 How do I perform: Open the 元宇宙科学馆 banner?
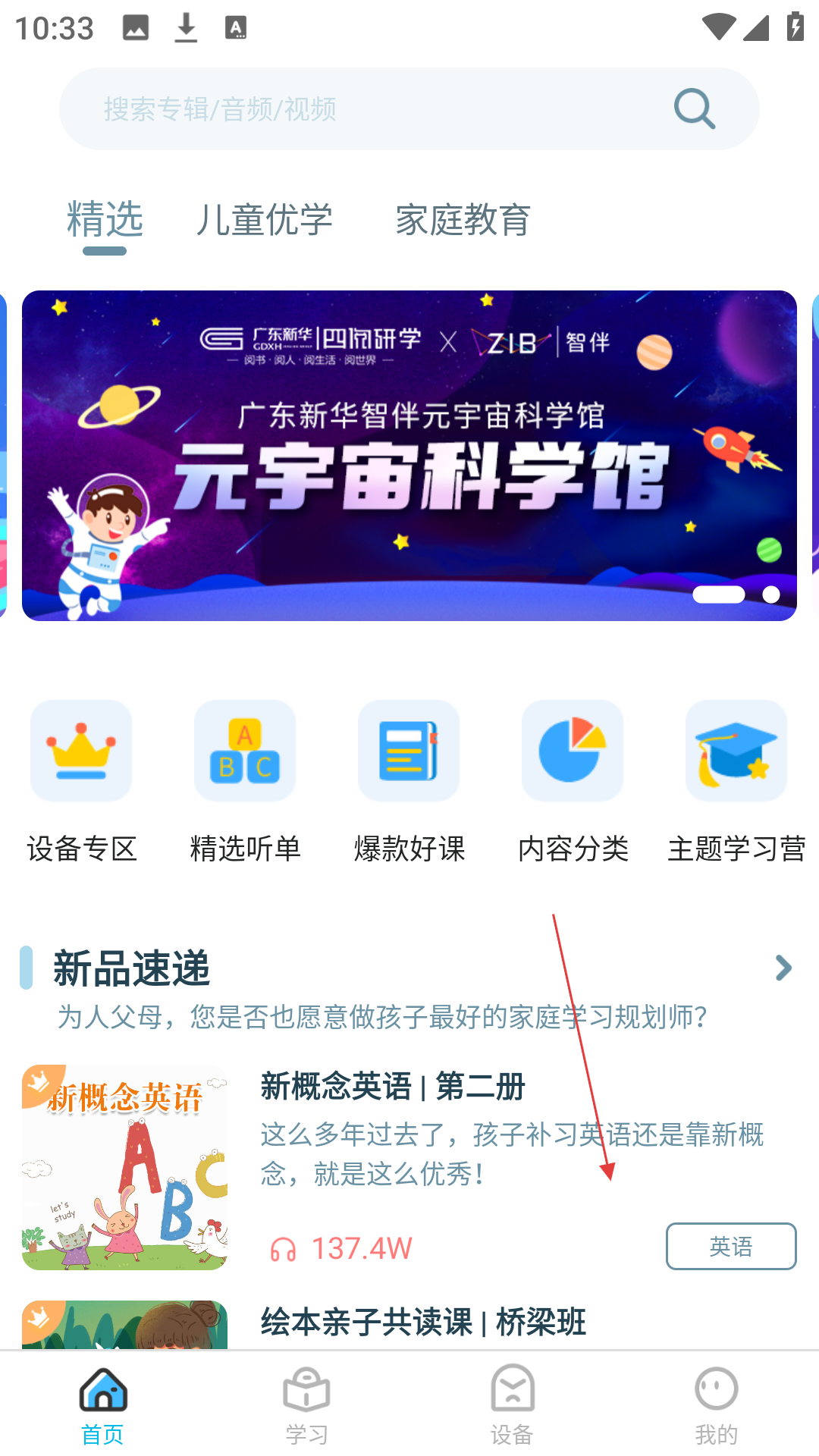coord(409,456)
